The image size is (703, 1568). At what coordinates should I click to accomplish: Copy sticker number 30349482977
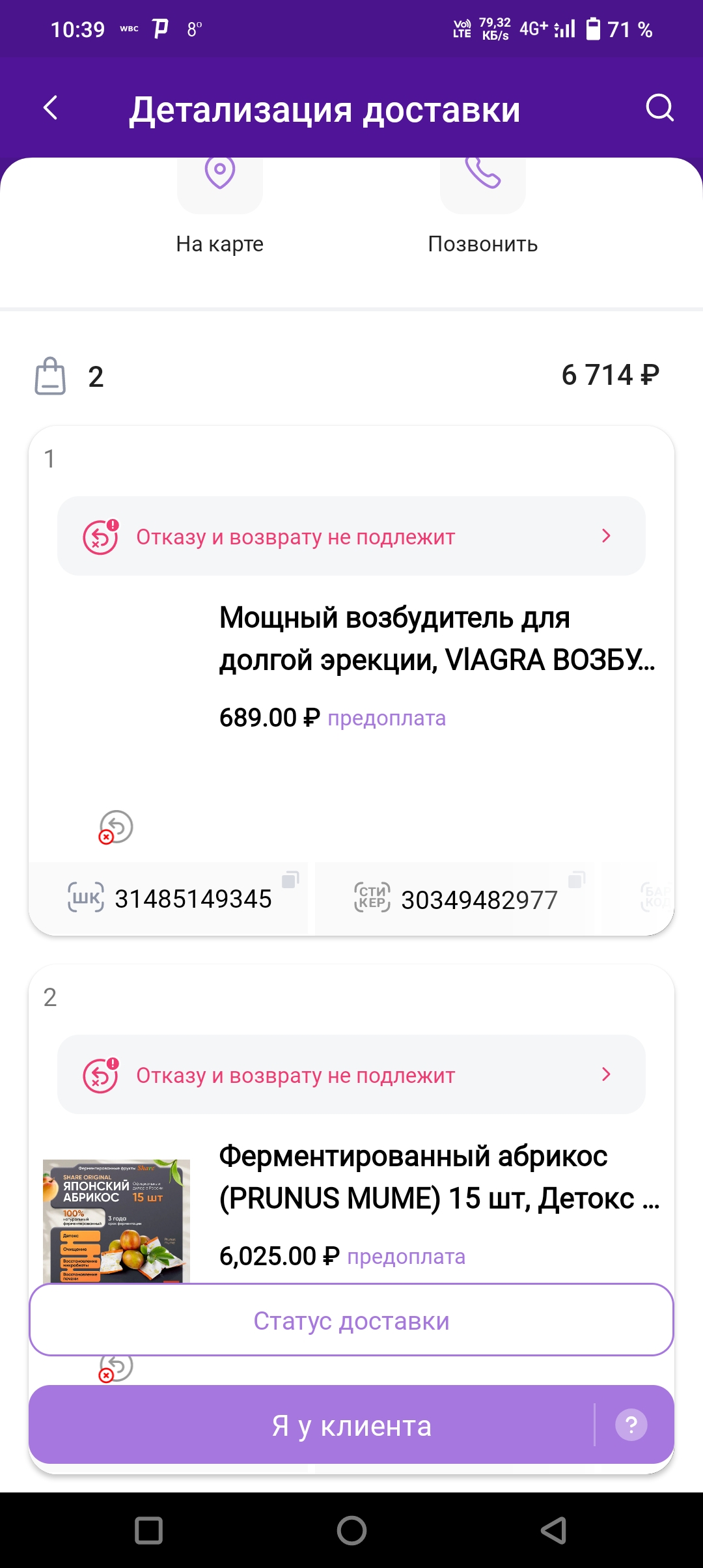[x=577, y=880]
